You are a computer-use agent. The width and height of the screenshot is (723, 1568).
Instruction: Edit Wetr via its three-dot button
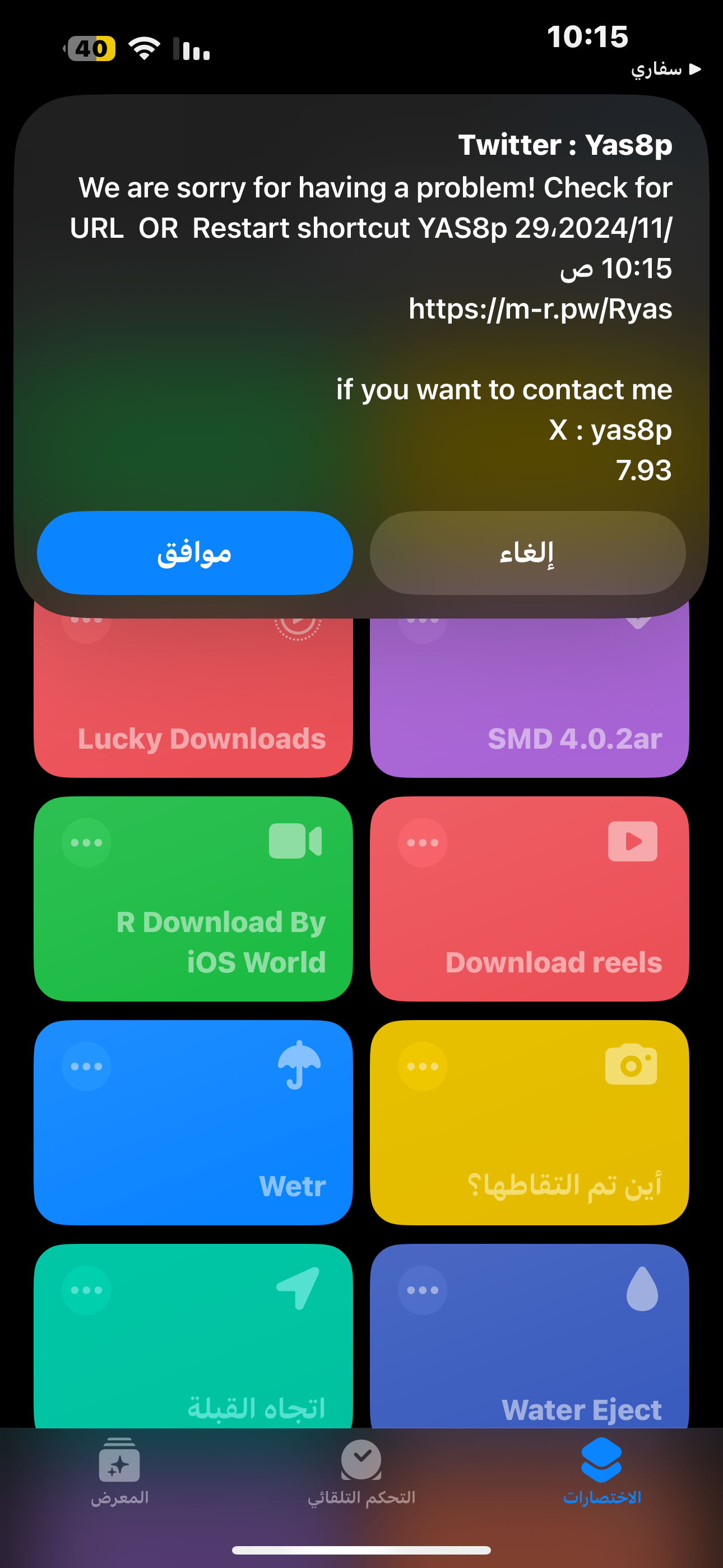[86, 1067]
